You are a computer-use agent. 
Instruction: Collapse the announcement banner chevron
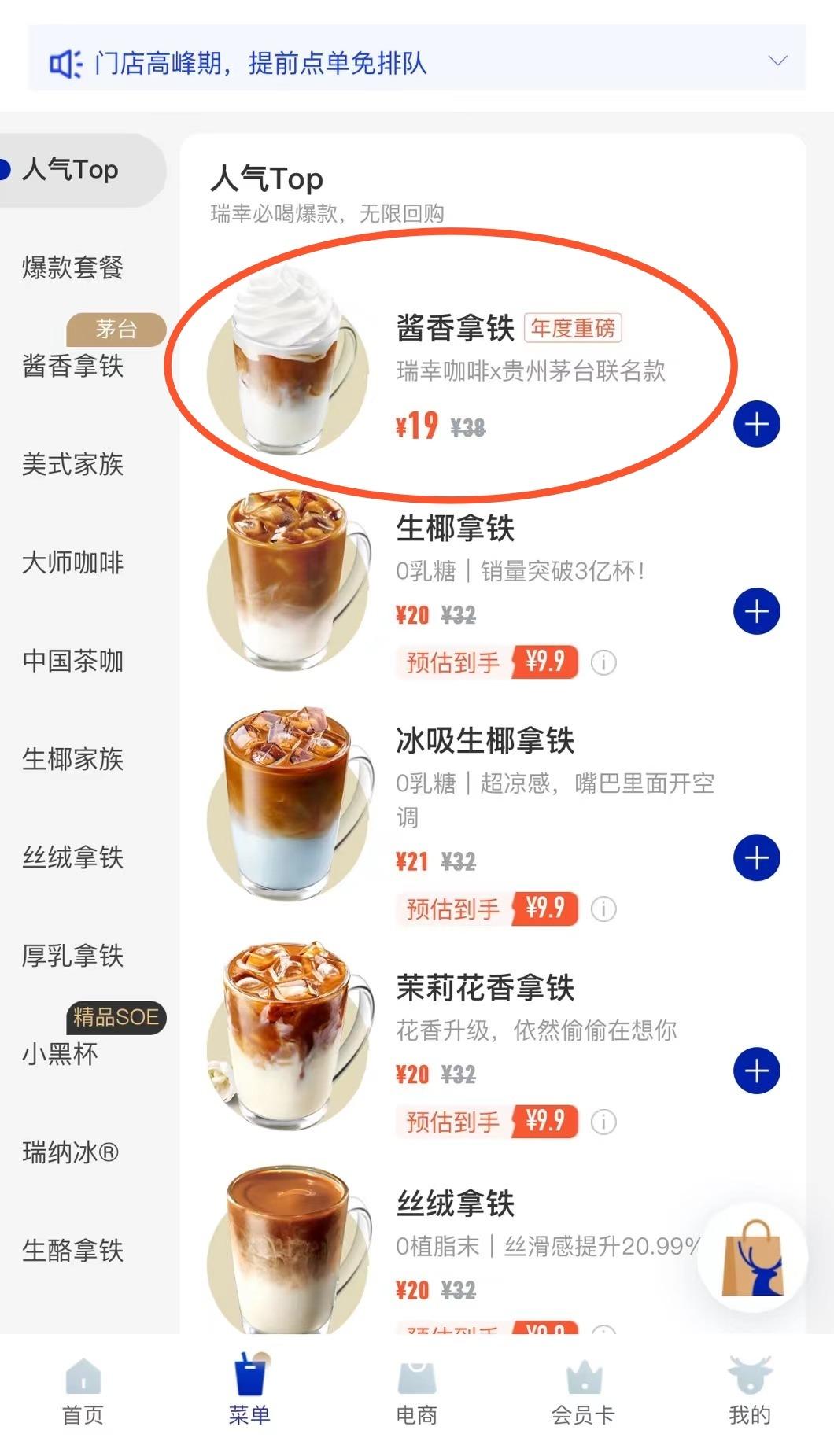(x=776, y=59)
